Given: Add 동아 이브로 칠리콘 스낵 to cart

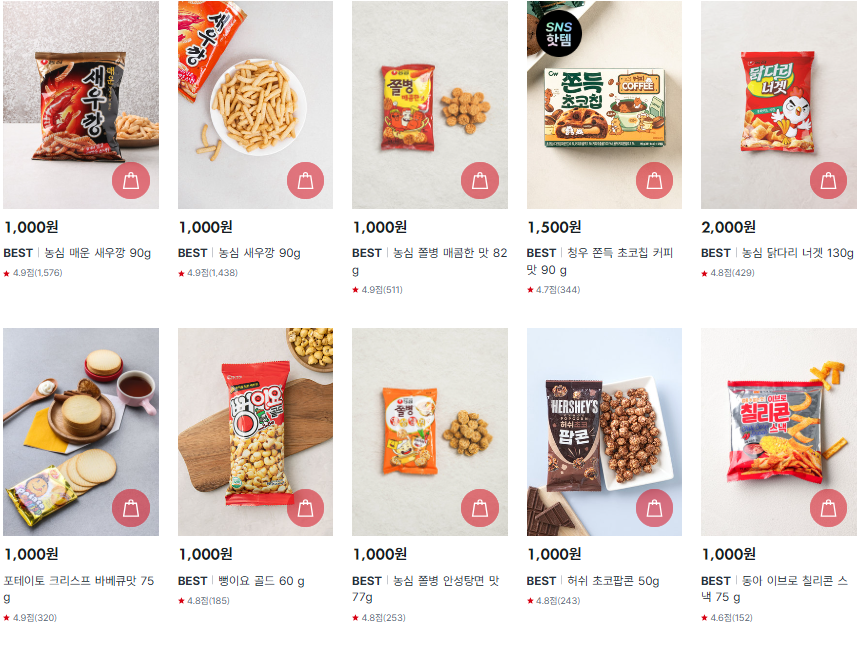Looking at the screenshot, I should coord(828,508).
